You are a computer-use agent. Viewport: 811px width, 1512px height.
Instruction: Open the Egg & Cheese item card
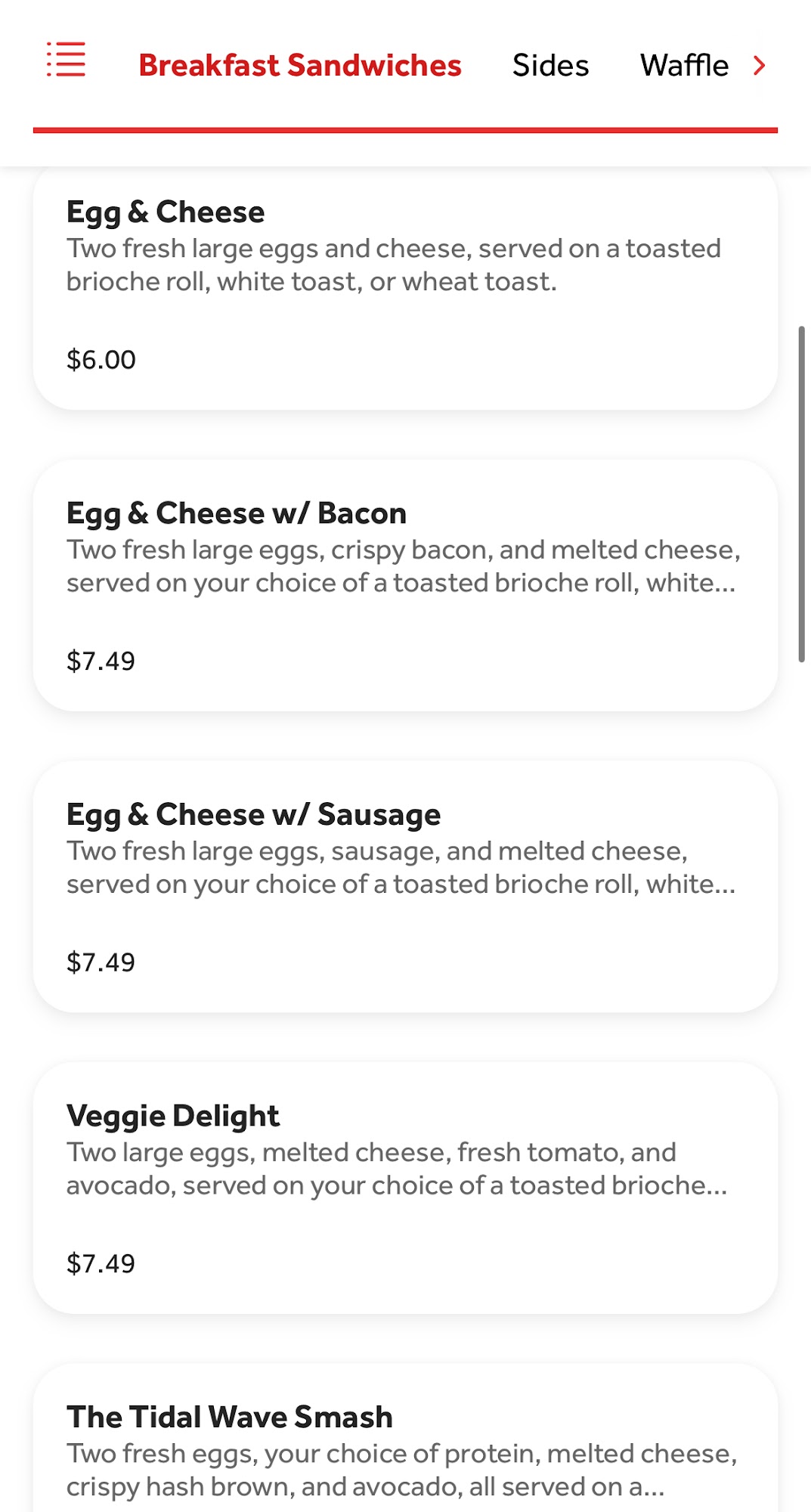click(x=405, y=287)
